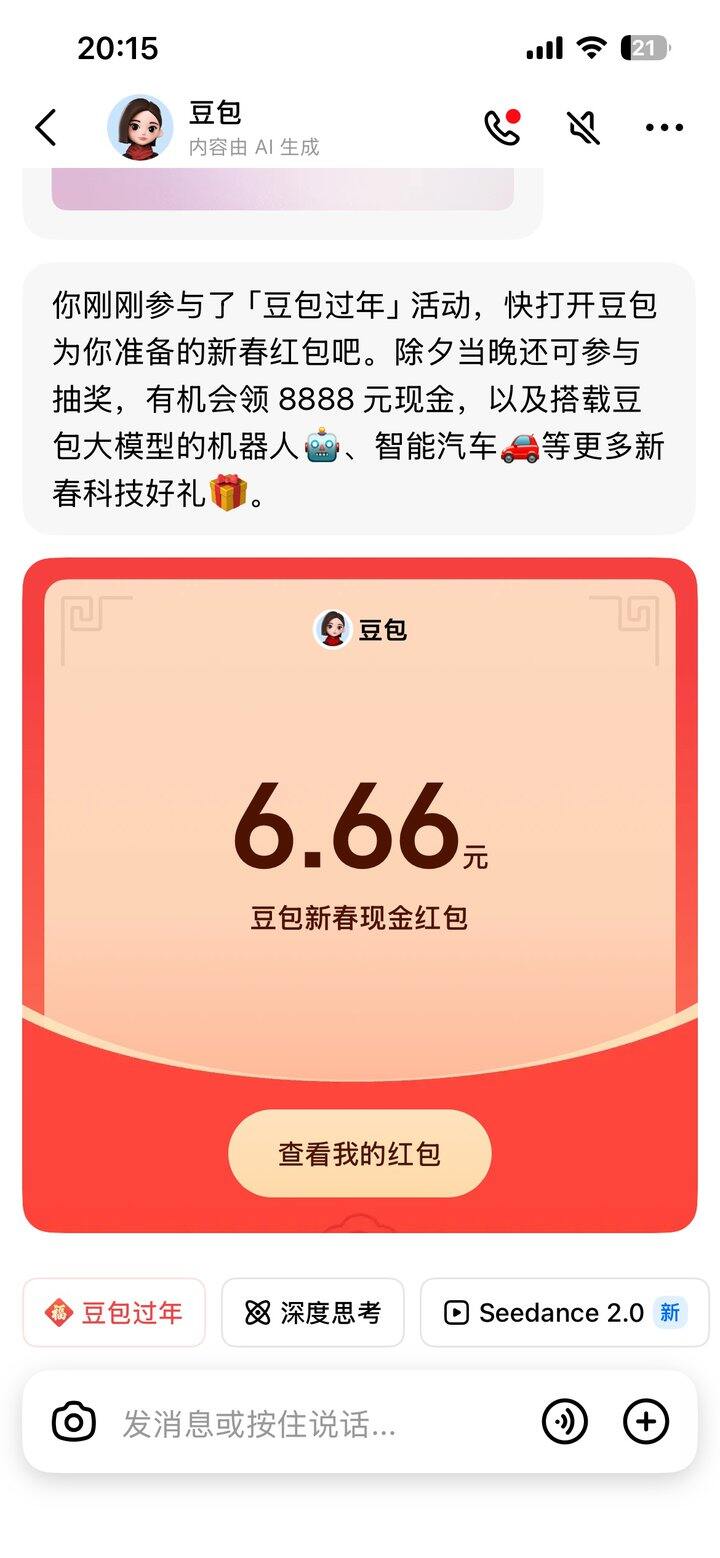Open the plus attachments menu

646,1422
